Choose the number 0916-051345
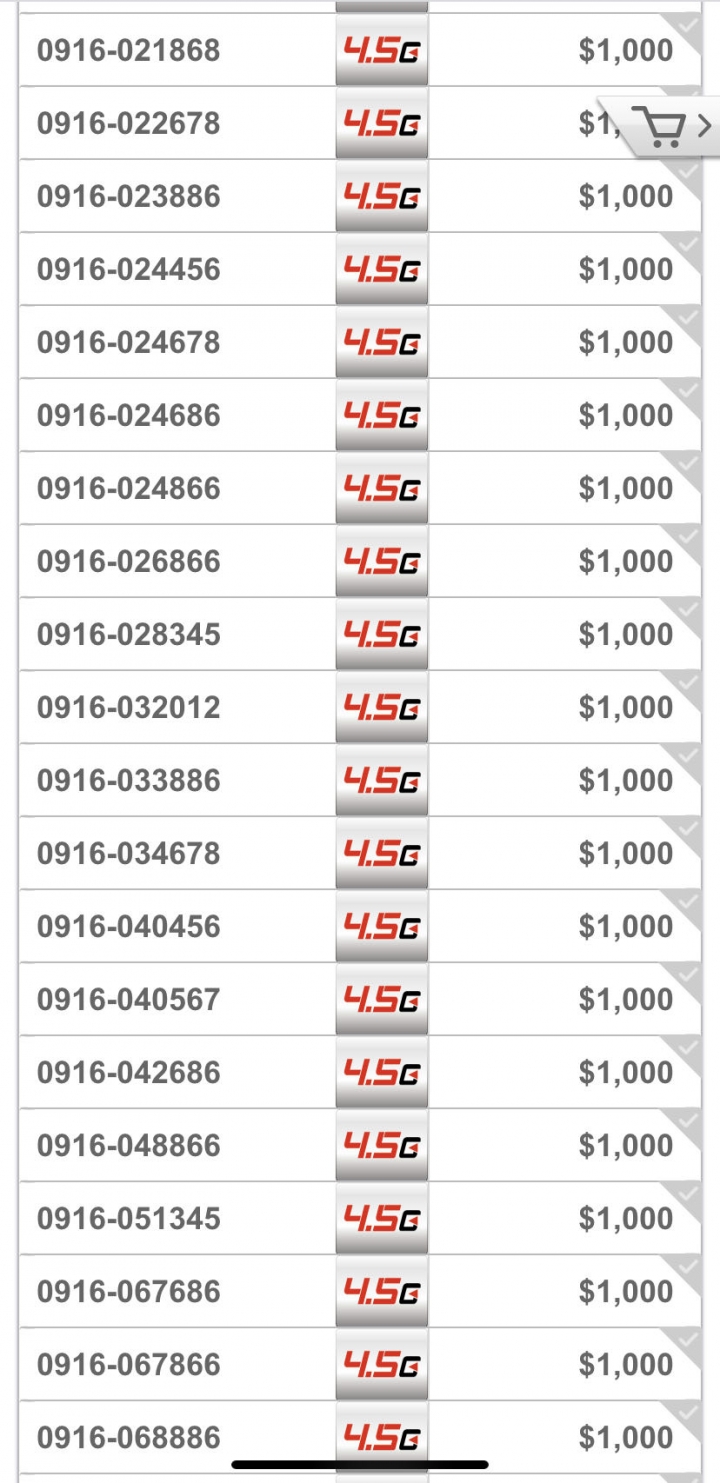The height and width of the screenshot is (1483, 720). point(360,1218)
